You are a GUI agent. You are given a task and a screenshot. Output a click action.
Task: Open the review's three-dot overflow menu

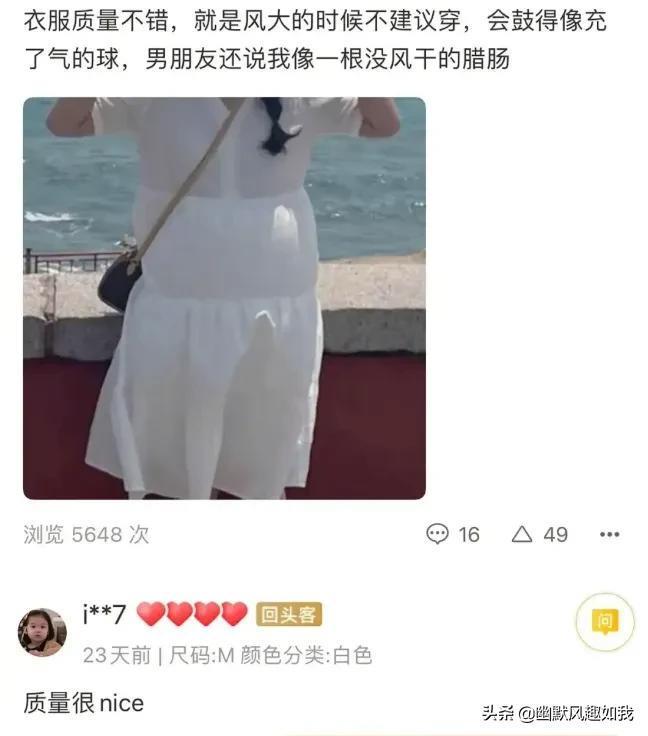[x=609, y=534]
